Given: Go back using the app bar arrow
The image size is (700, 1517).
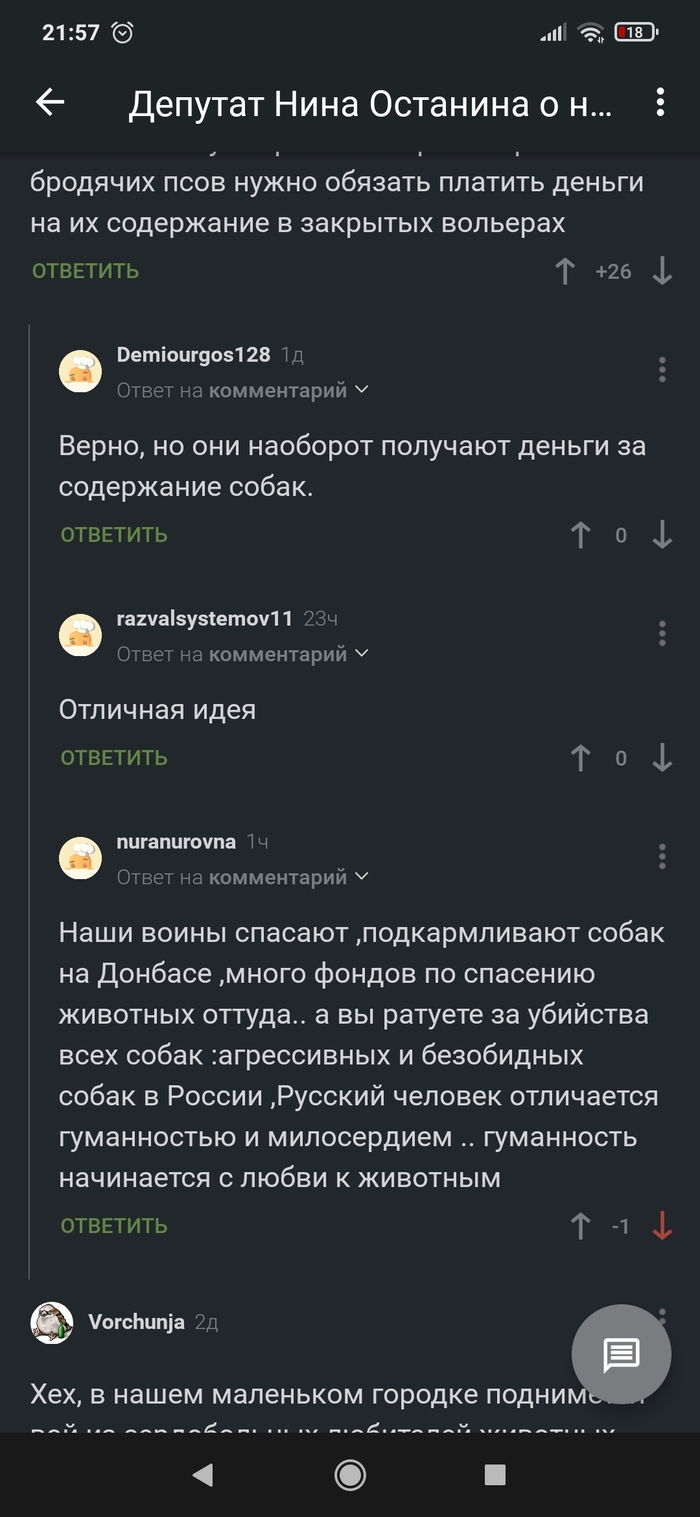Looking at the screenshot, I should tap(50, 102).
